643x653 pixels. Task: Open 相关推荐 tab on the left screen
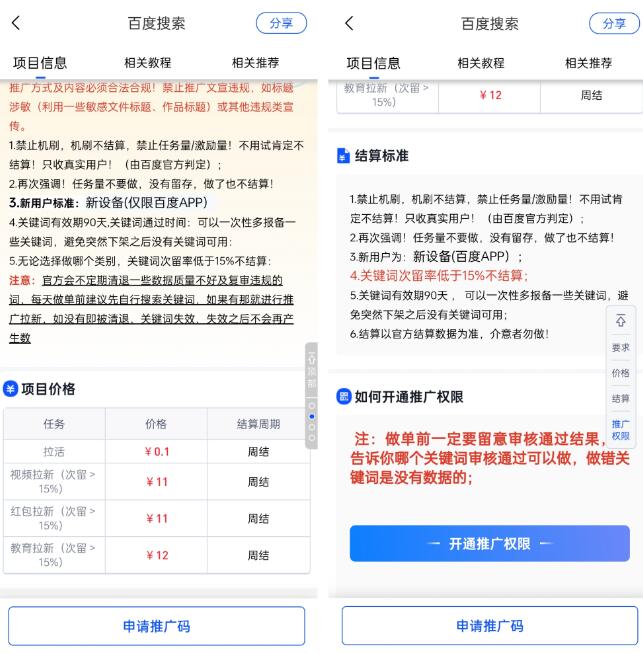(x=255, y=63)
